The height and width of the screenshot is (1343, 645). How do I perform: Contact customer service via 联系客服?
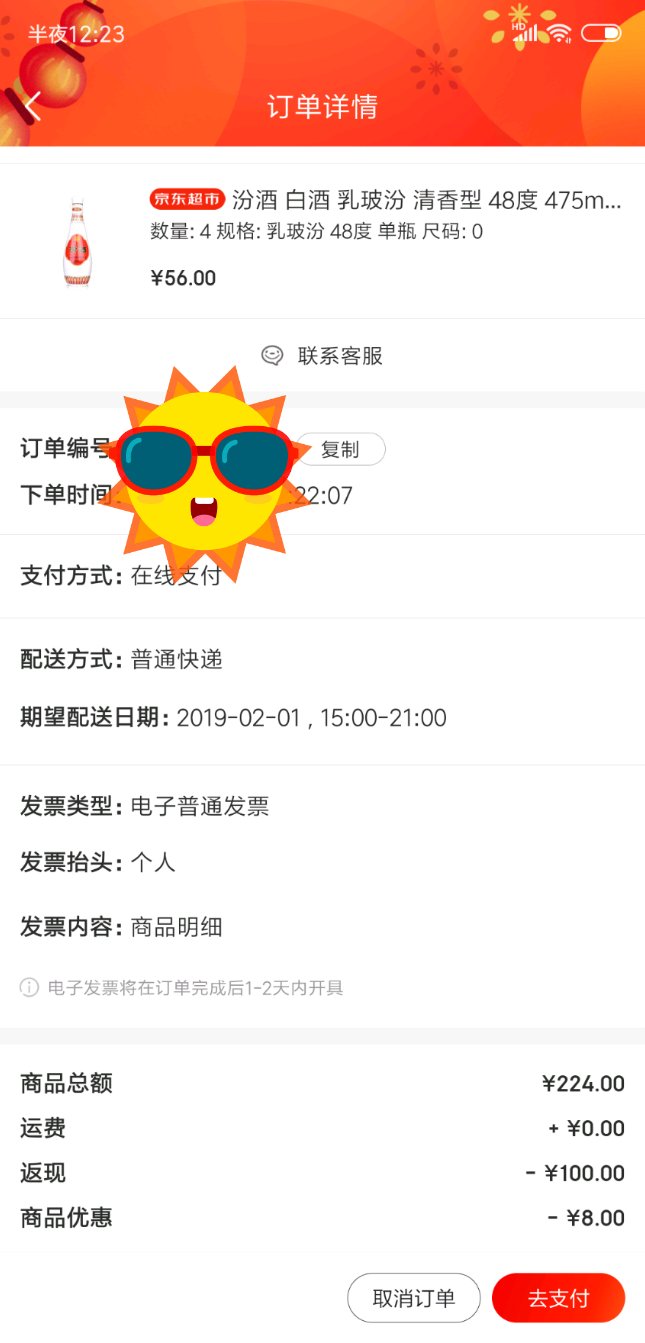point(322,356)
